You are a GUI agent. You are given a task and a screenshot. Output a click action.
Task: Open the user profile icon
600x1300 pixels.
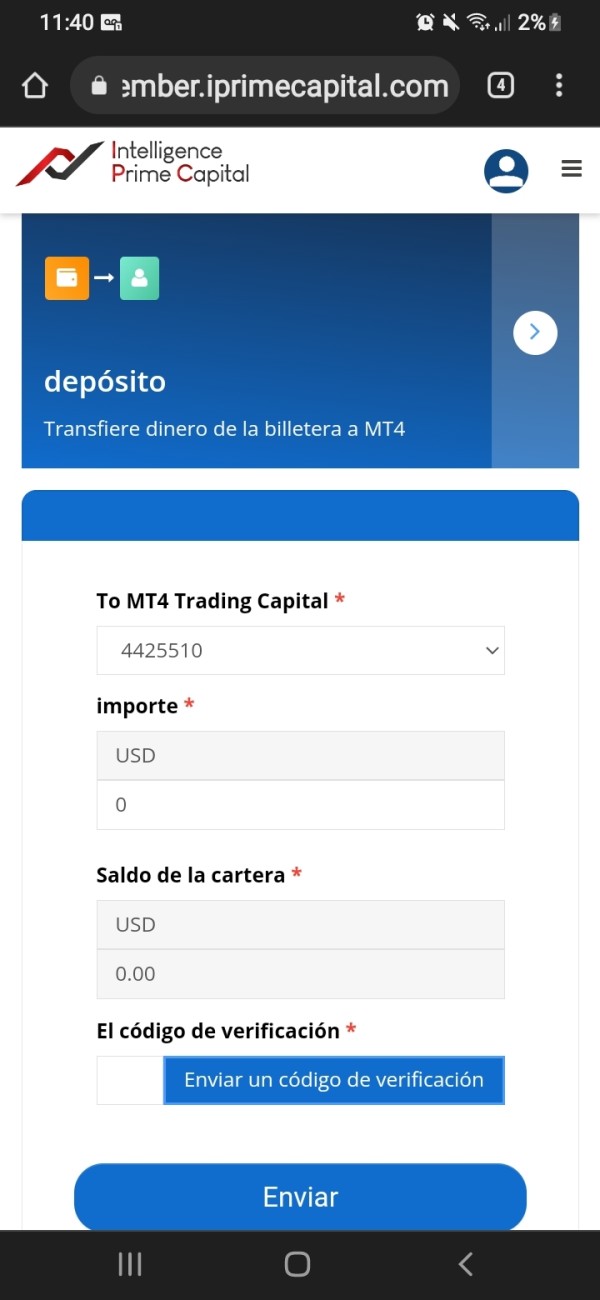[x=506, y=171]
